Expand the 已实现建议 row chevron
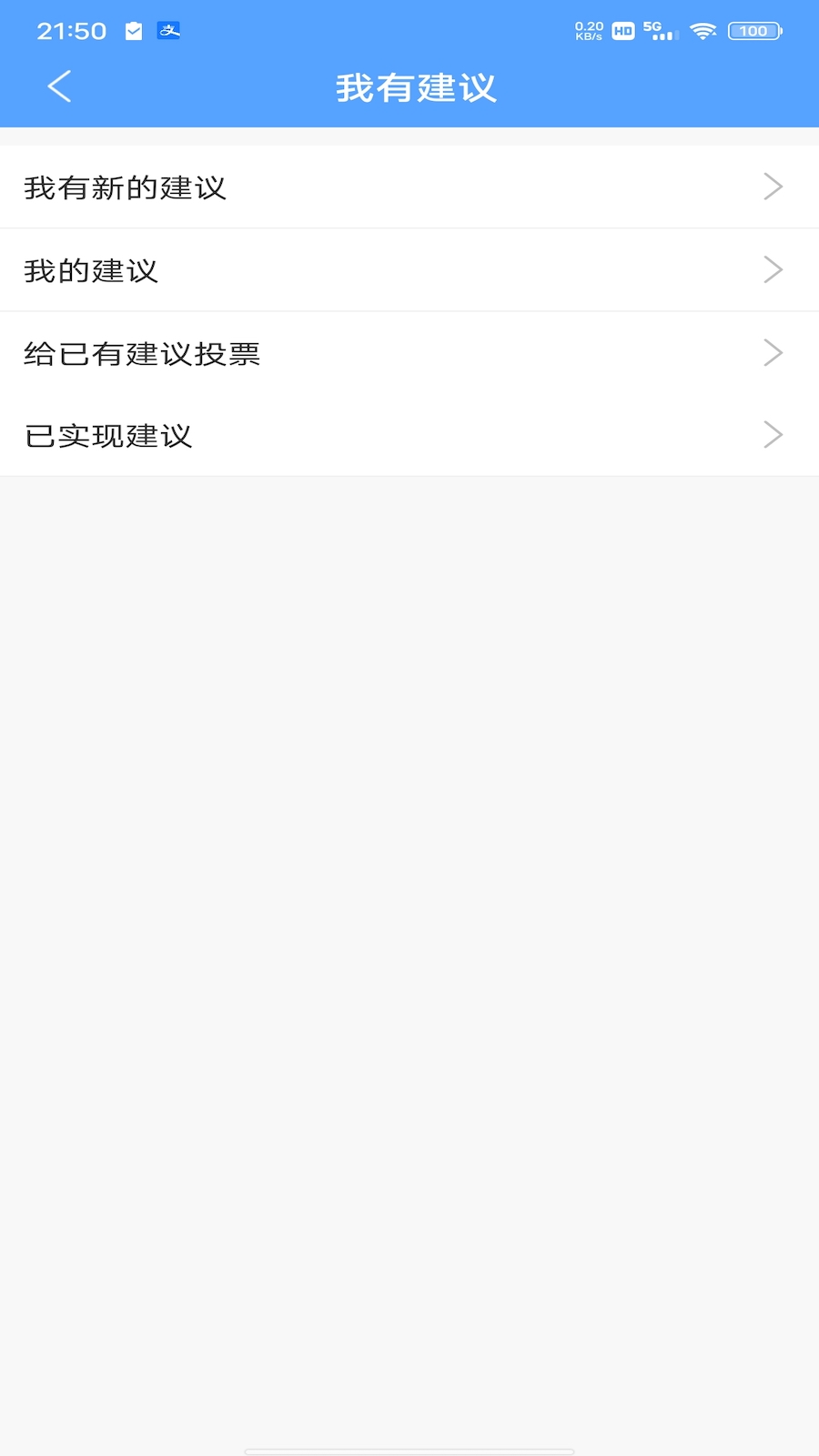Viewport: 819px width, 1456px height. tap(773, 436)
